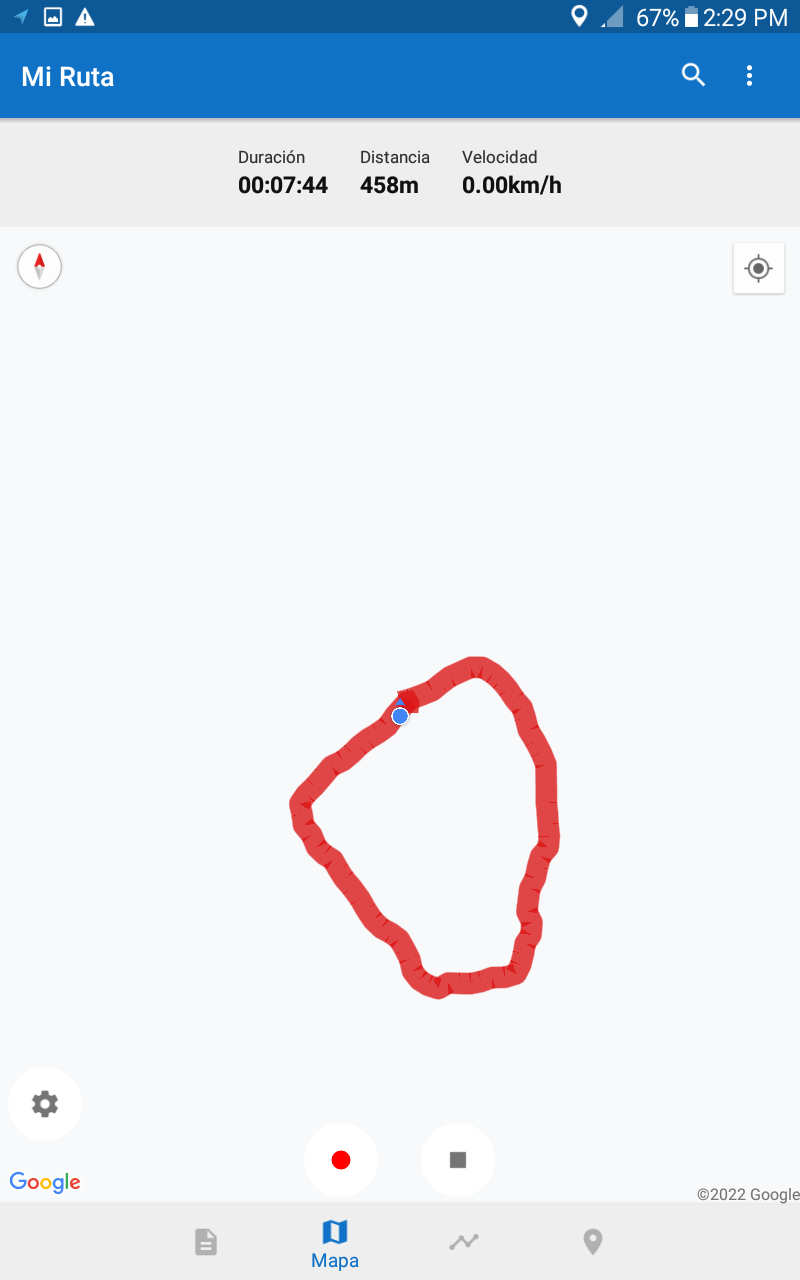Switch to the chart graph tab
The image size is (800, 1280).
pos(464,1242)
